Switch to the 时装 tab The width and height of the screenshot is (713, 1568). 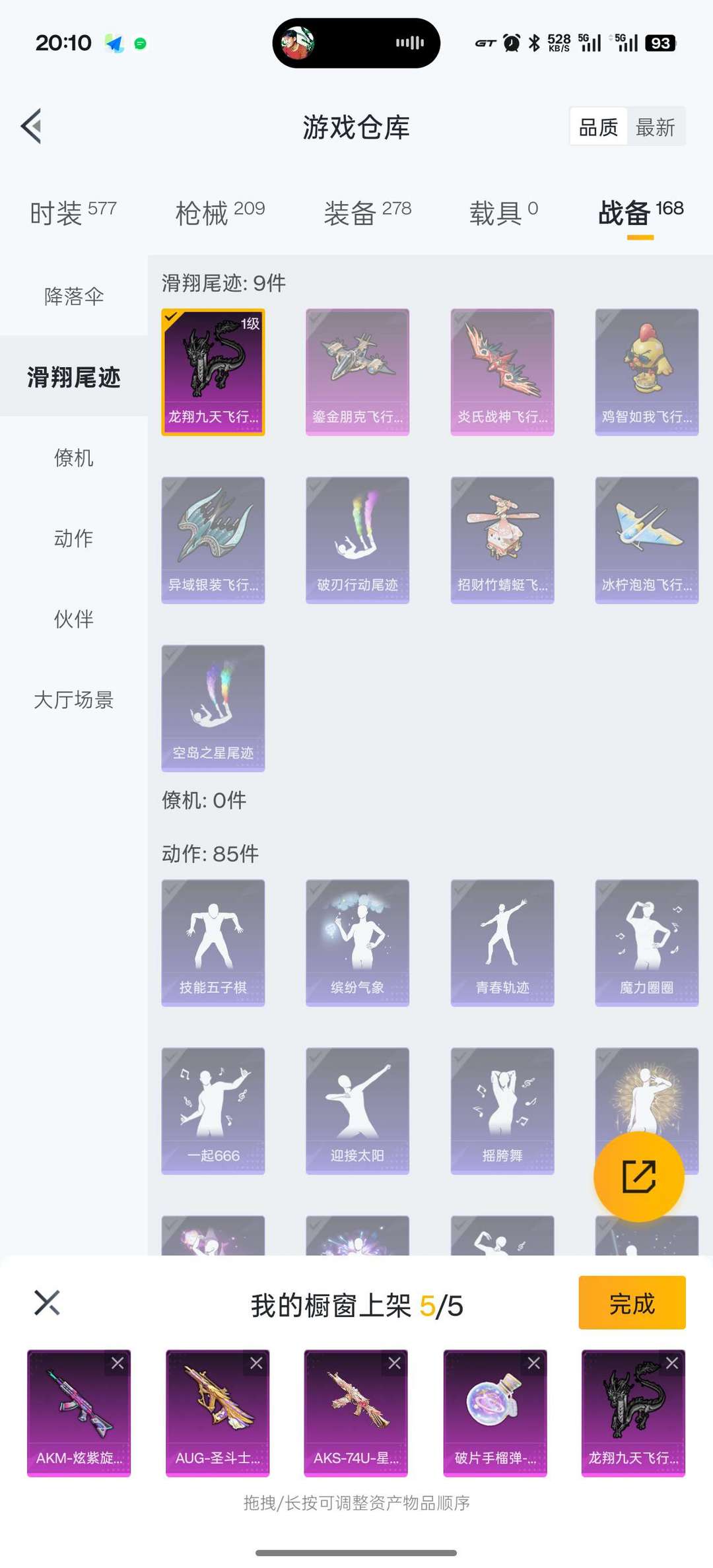click(x=73, y=213)
